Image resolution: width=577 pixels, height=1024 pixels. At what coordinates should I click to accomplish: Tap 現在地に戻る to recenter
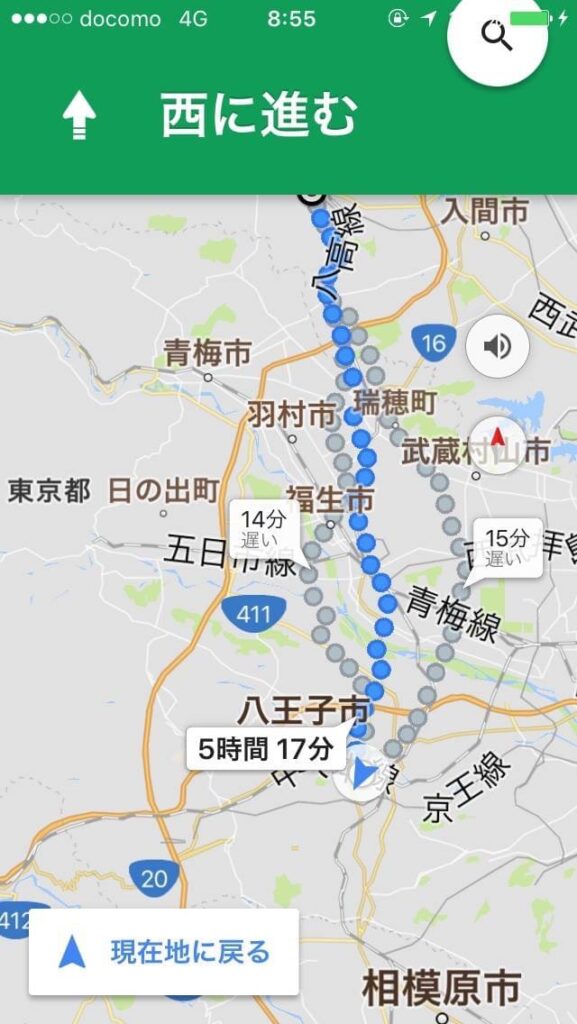(x=164, y=952)
